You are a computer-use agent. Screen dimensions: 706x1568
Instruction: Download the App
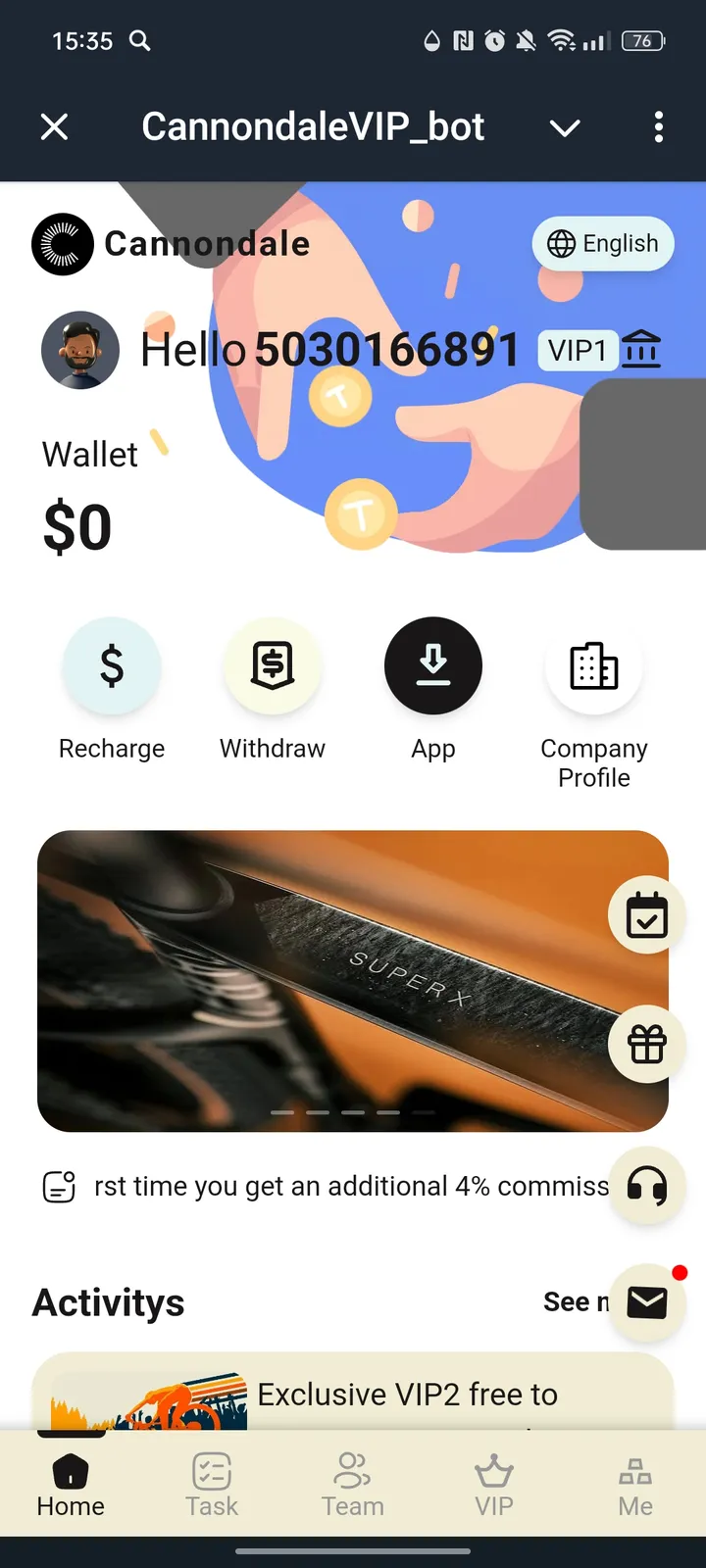tap(433, 666)
